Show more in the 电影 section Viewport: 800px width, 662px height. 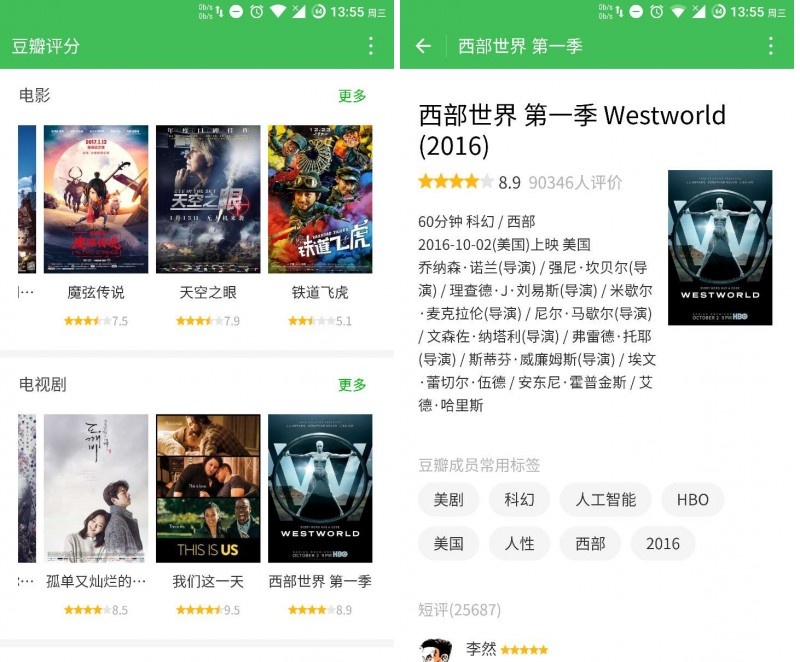[x=352, y=96]
